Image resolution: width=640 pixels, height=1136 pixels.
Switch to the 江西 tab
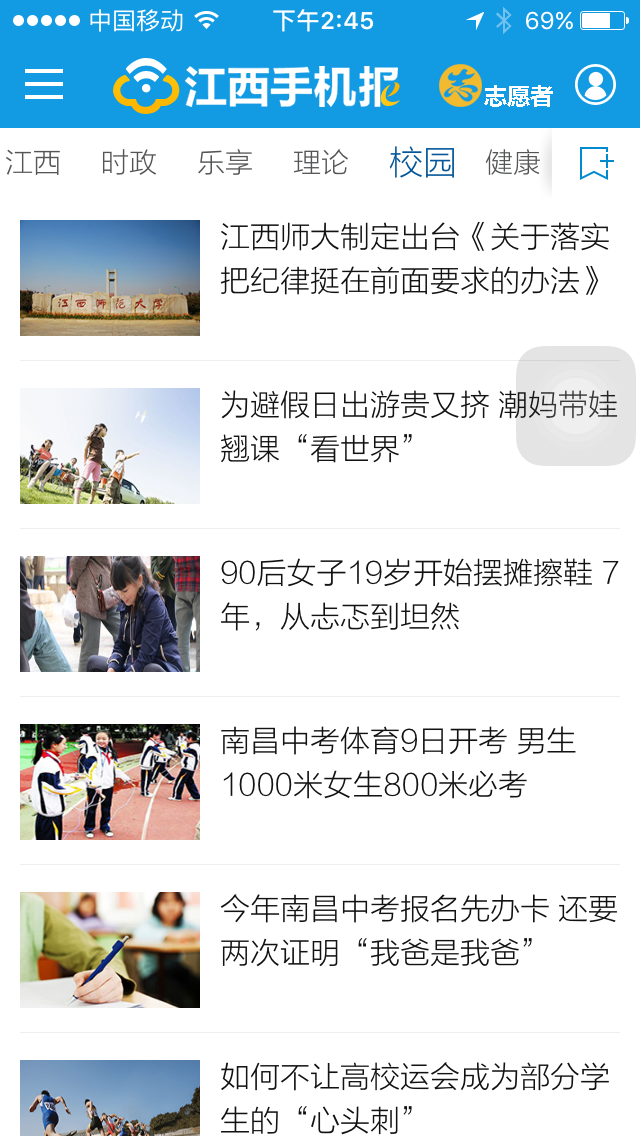(x=33, y=162)
